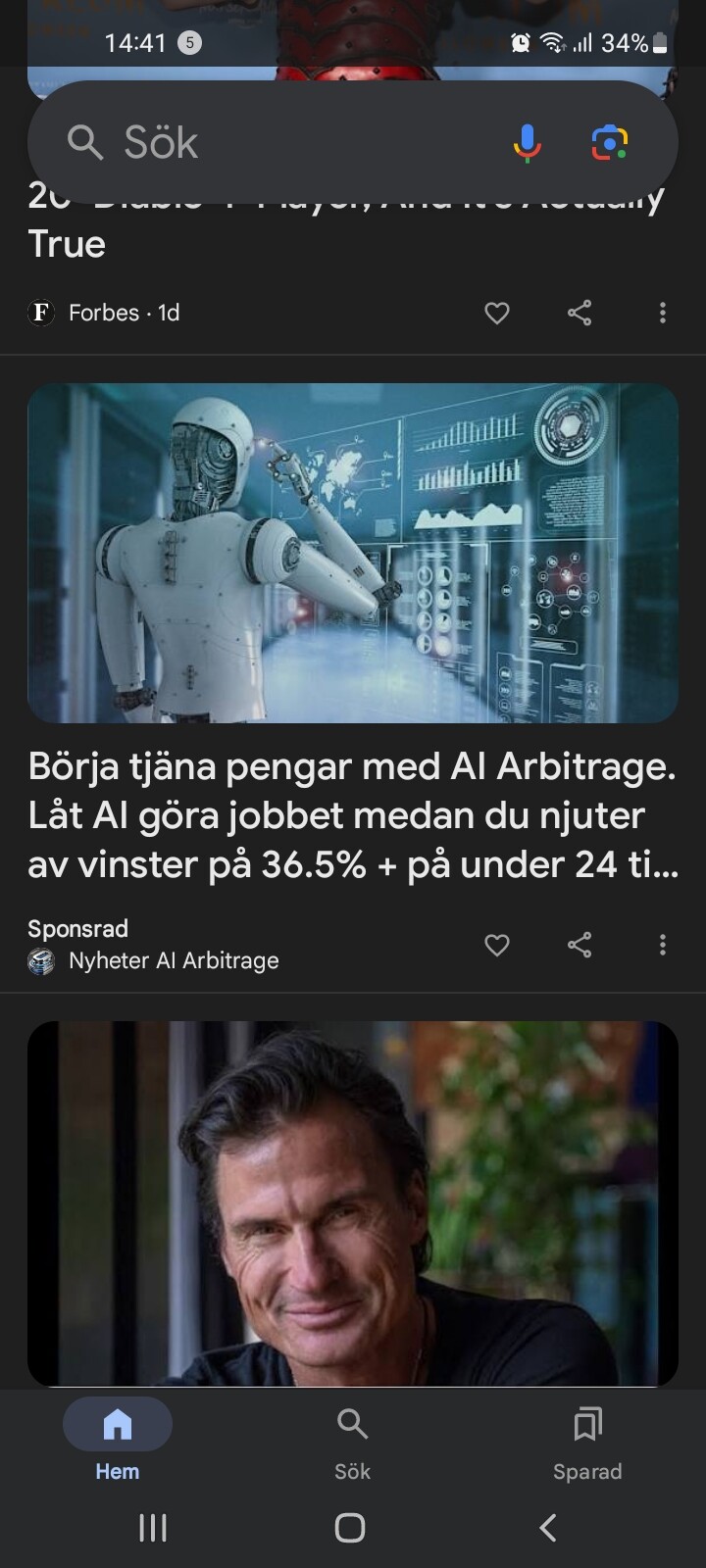Share the AI Arbitrage sponsored post
The height and width of the screenshot is (1568, 706).
pos(580,945)
